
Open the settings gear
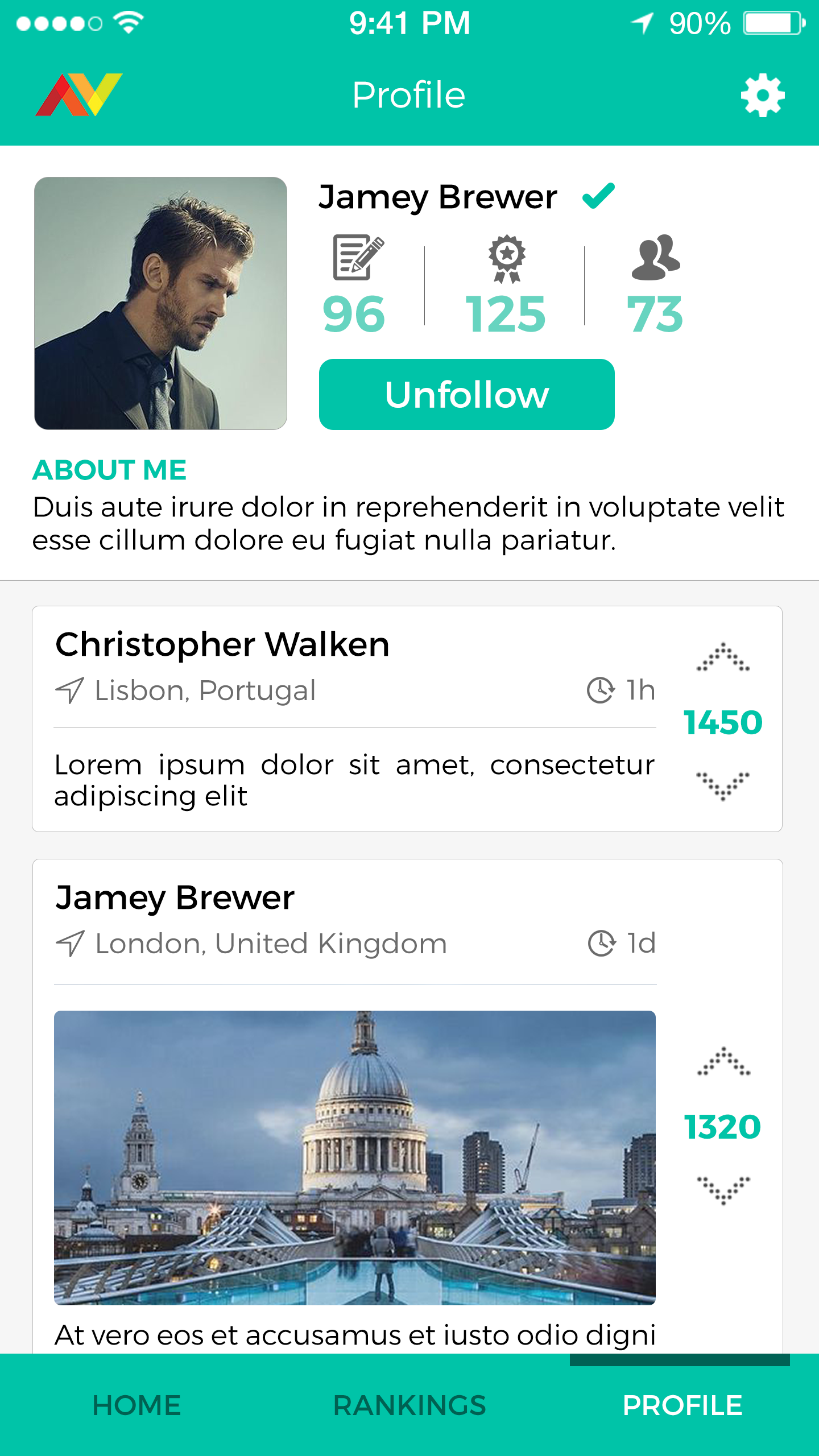pyautogui.click(x=762, y=96)
